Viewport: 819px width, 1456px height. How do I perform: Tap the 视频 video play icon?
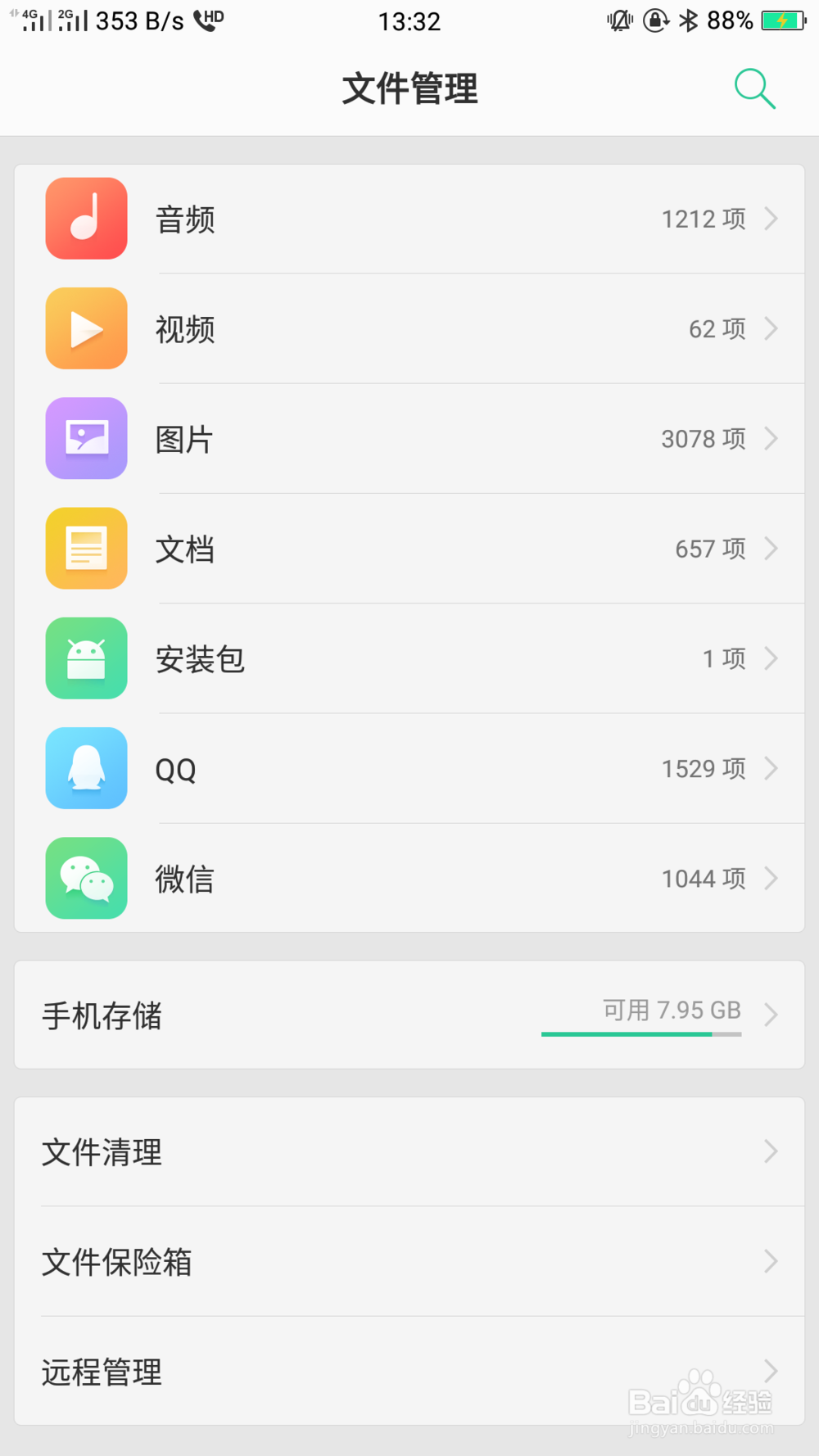tap(86, 328)
